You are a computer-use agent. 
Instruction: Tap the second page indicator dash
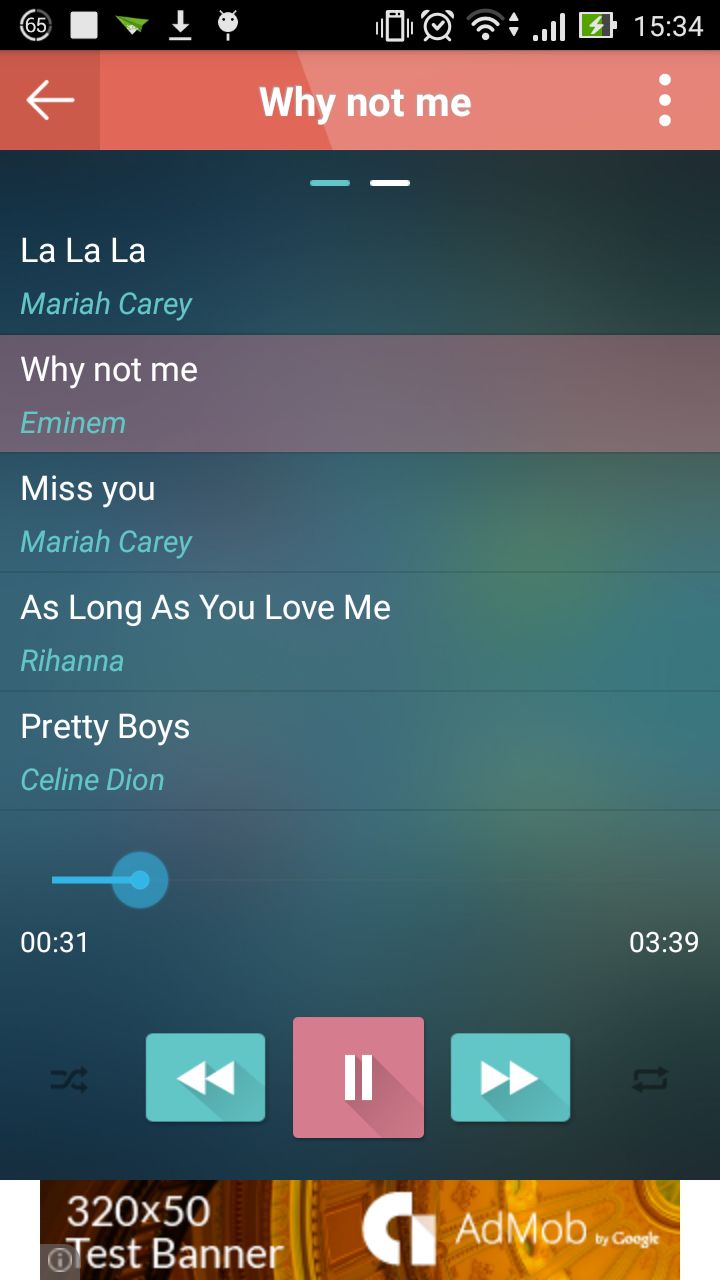[x=390, y=183]
